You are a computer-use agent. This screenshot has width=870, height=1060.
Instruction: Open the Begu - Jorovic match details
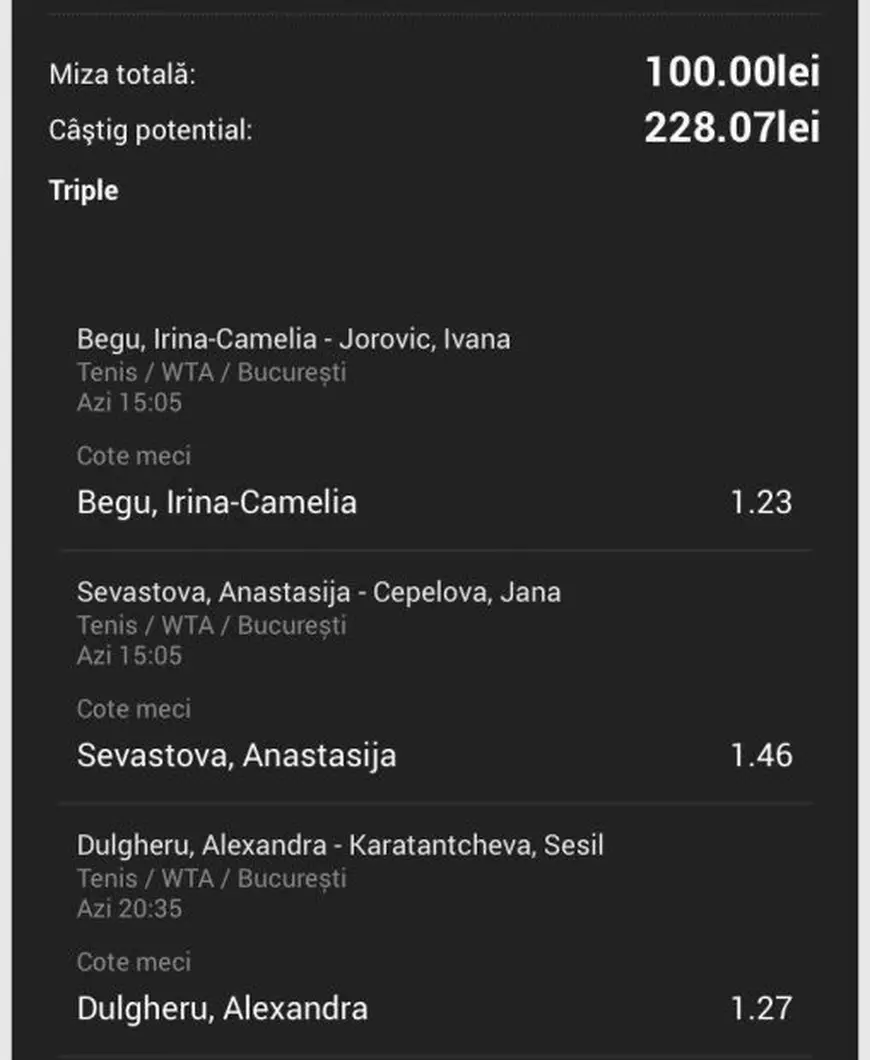tap(294, 339)
